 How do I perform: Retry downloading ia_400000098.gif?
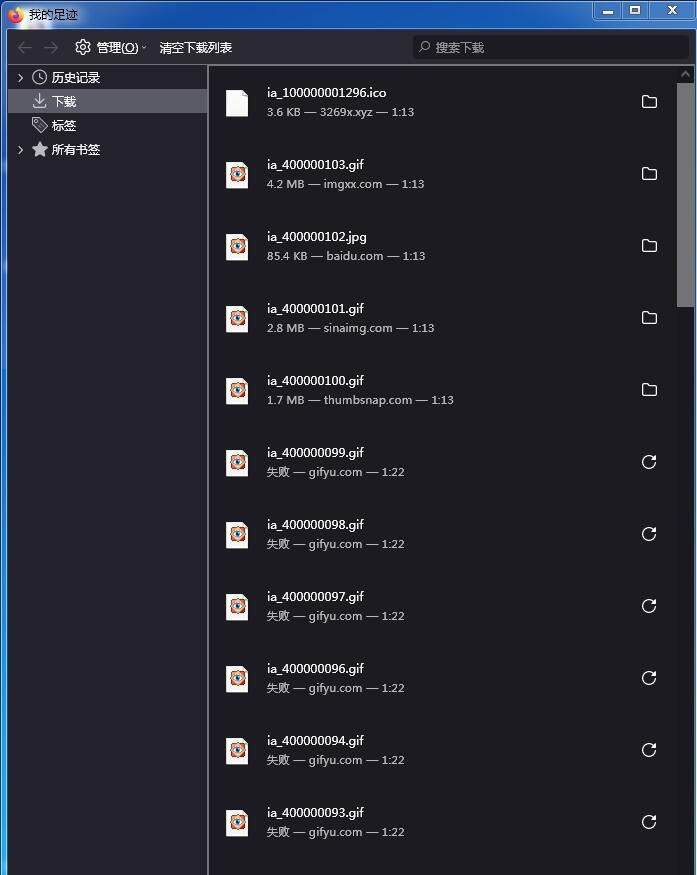tap(649, 534)
